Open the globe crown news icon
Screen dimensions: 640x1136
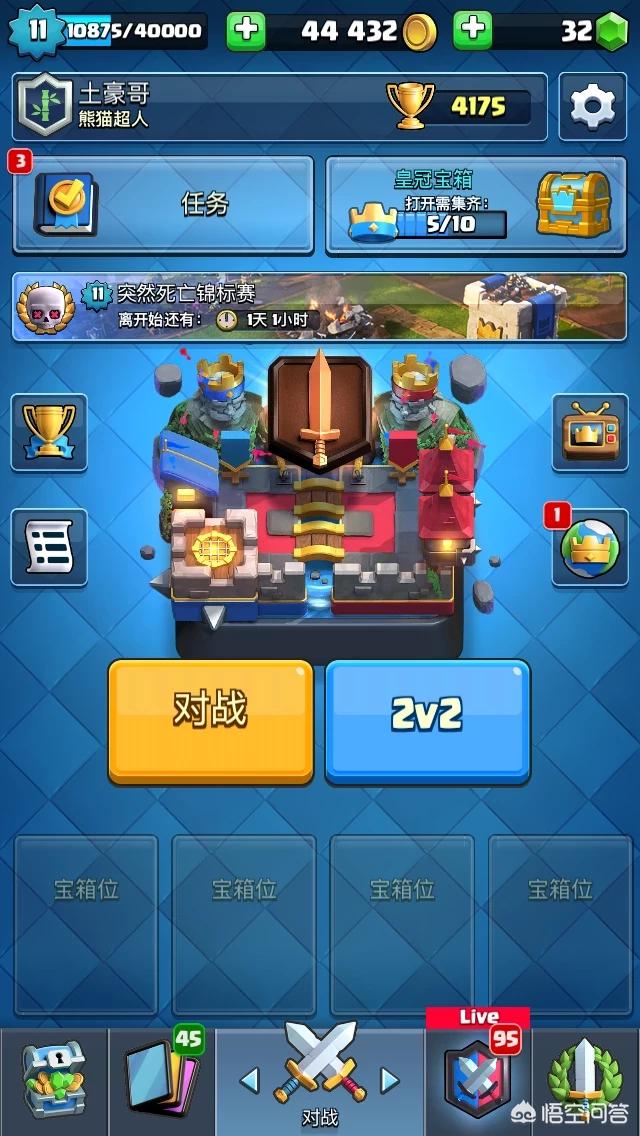coord(590,547)
